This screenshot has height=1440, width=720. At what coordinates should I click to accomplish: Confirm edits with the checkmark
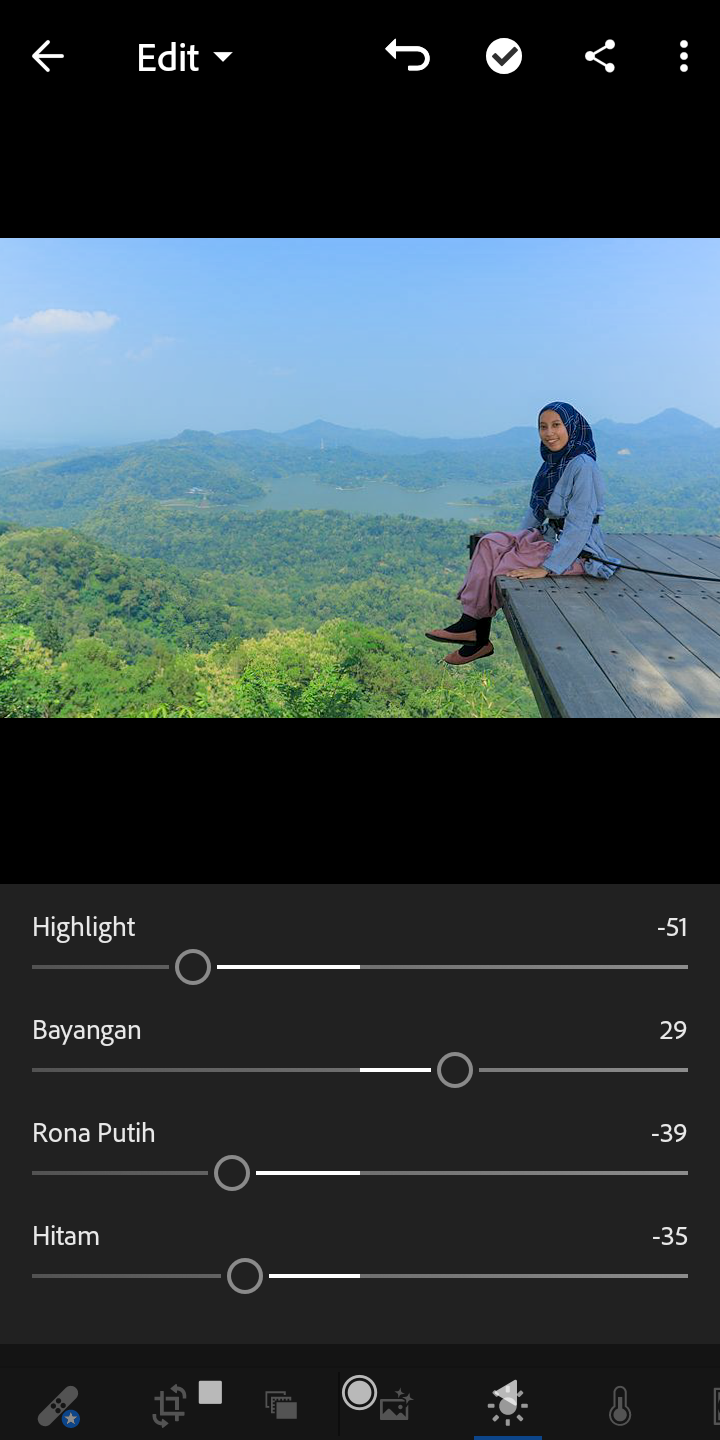(x=504, y=57)
